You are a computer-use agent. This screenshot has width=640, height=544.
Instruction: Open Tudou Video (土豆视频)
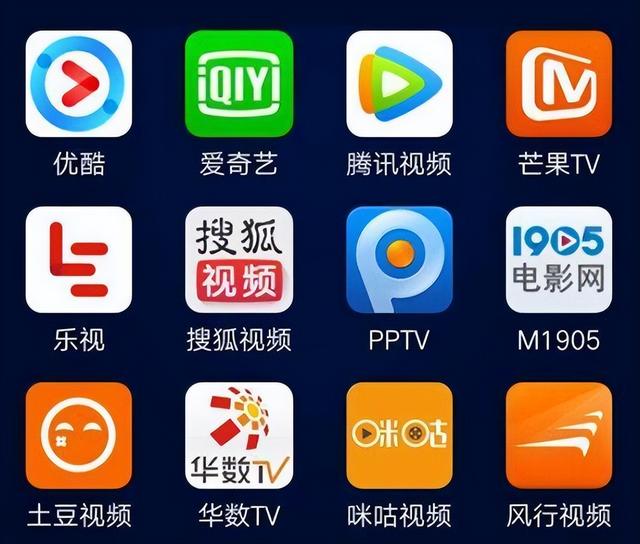[79, 435]
